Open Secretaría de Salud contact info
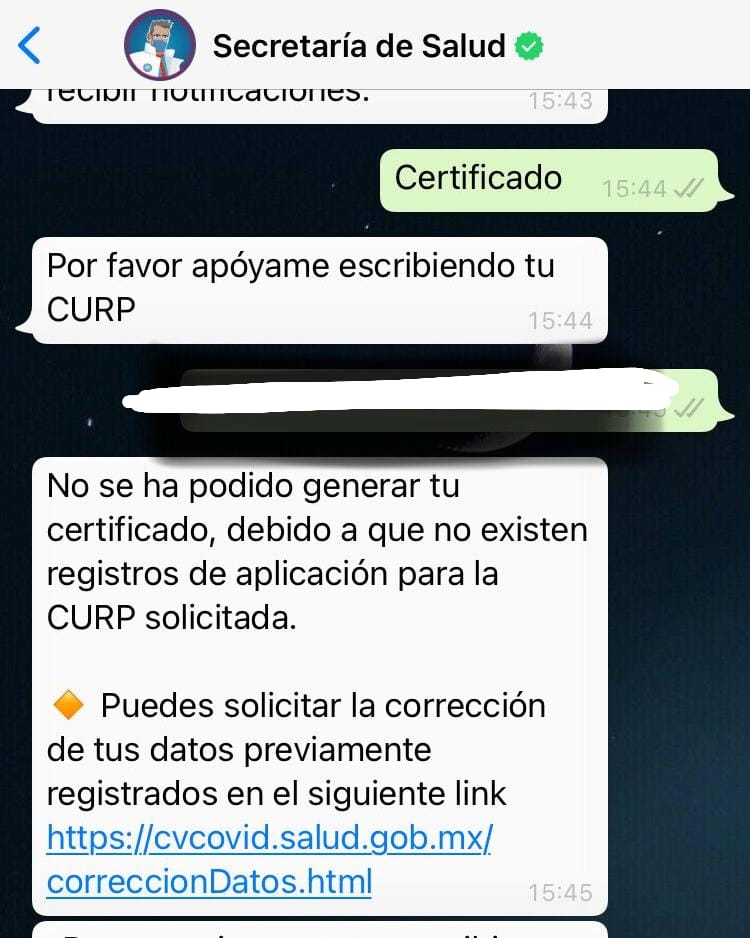 [360, 46]
